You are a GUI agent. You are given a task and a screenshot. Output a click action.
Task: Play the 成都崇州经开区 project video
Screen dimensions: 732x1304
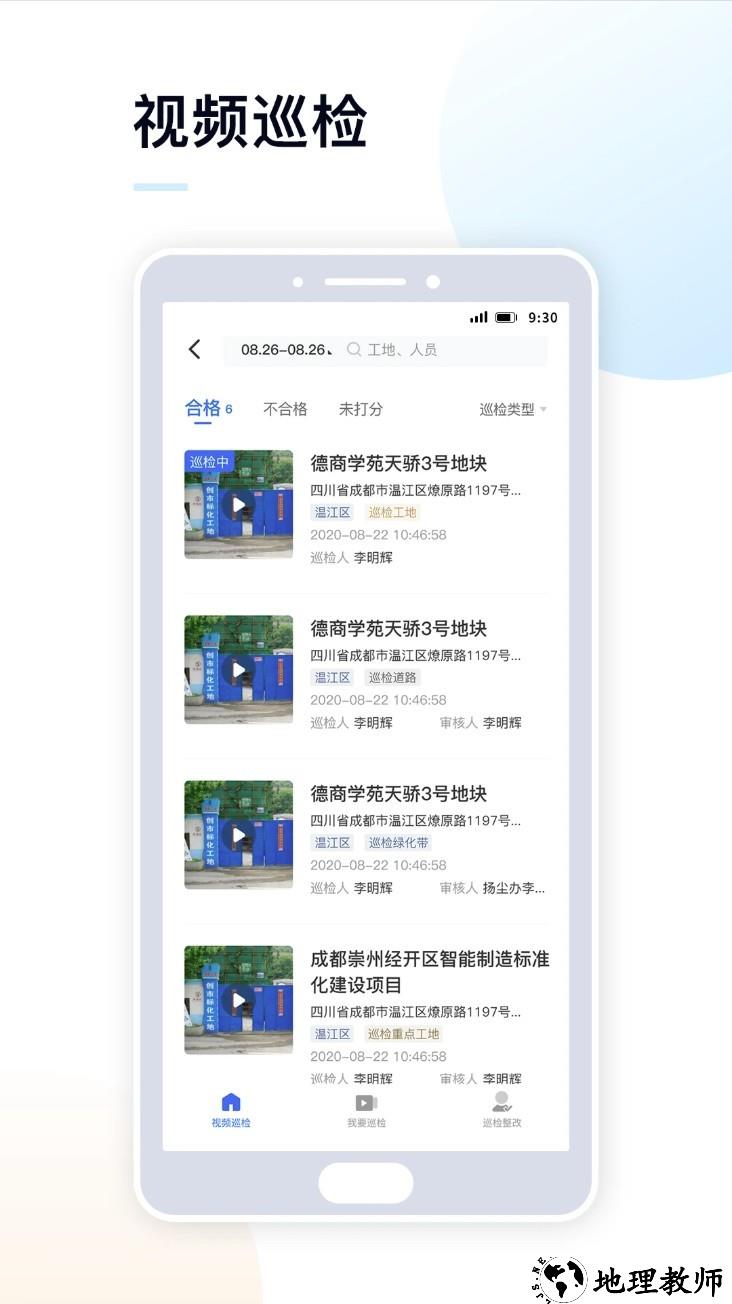pyautogui.click(x=238, y=998)
